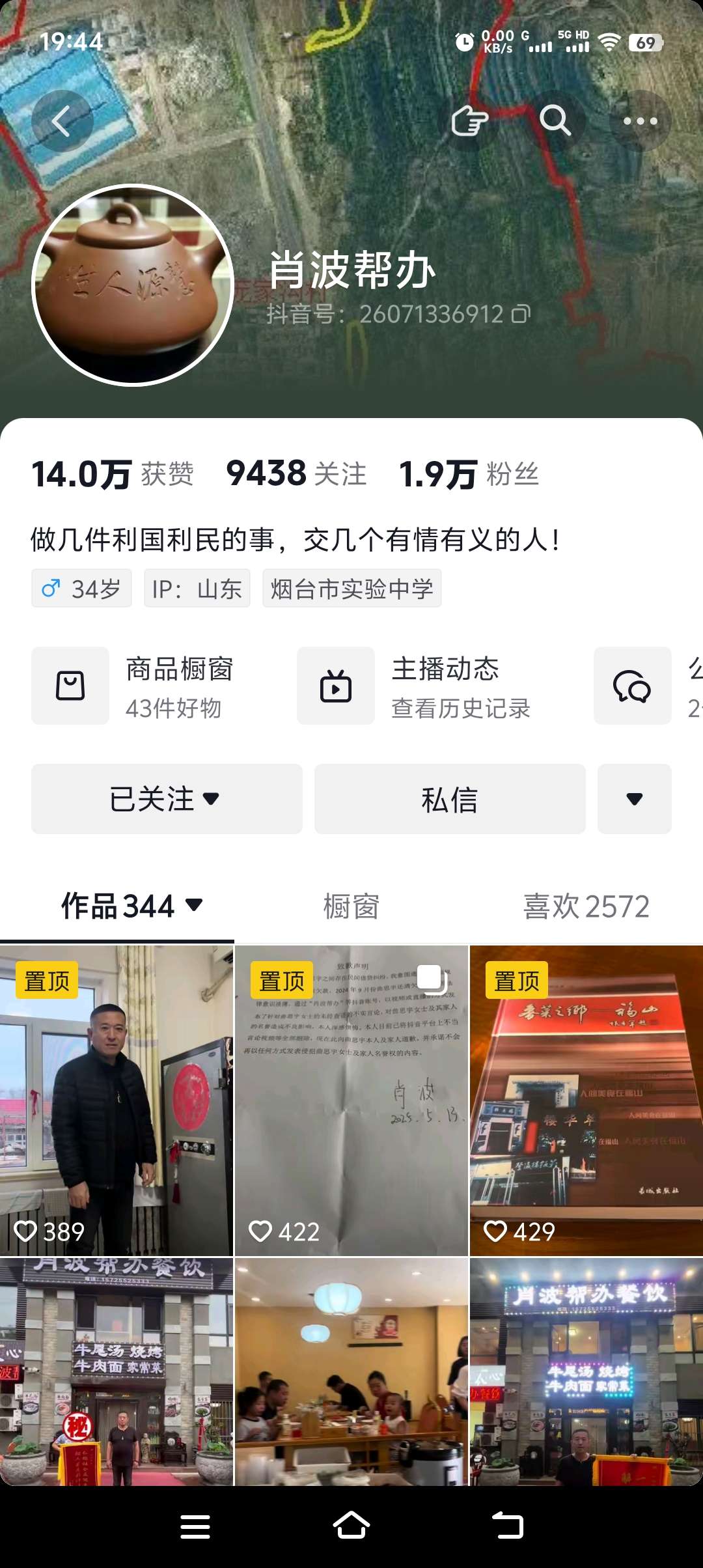Tap the 已关注 following button

(167, 799)
